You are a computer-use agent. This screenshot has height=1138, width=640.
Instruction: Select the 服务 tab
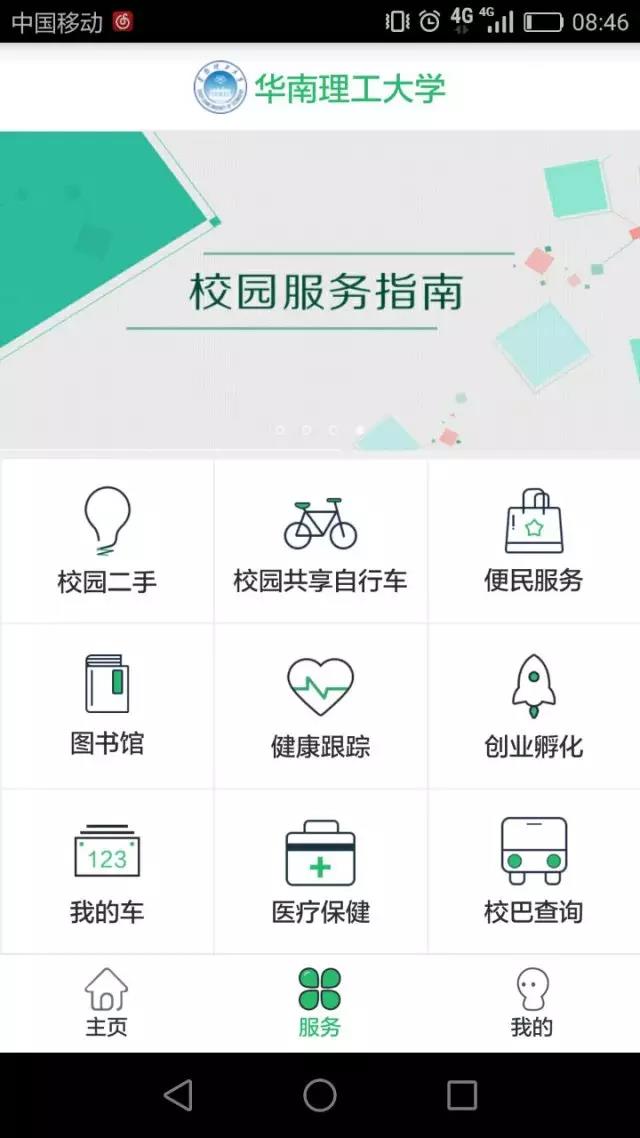coord(320,1002)
